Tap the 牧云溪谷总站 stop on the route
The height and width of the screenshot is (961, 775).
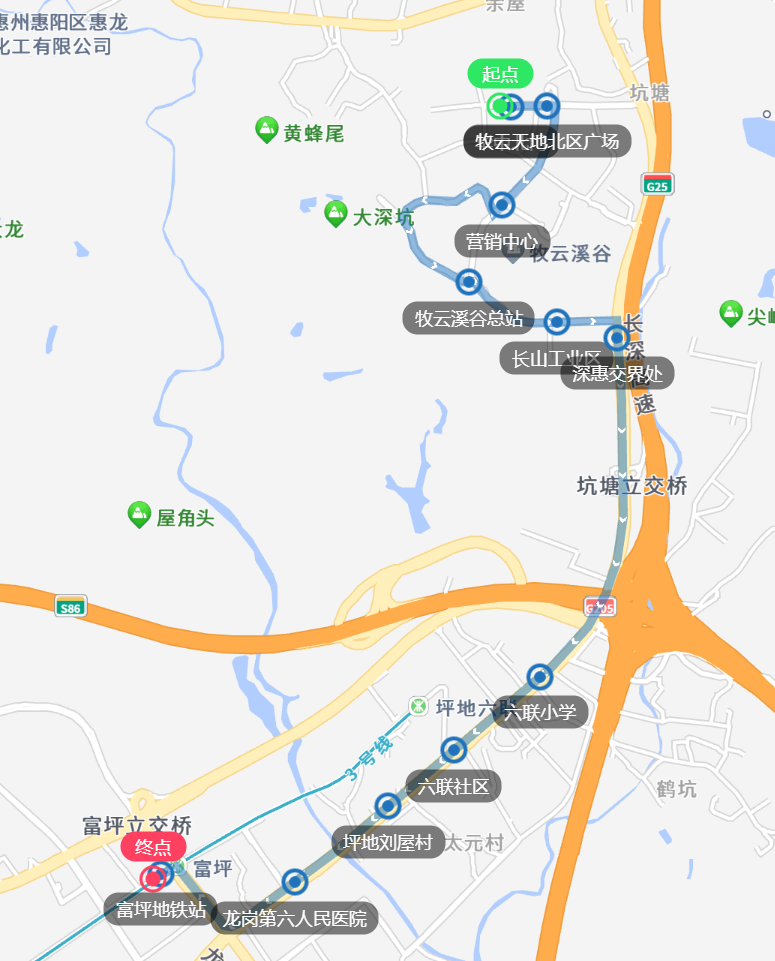[469, 282]
